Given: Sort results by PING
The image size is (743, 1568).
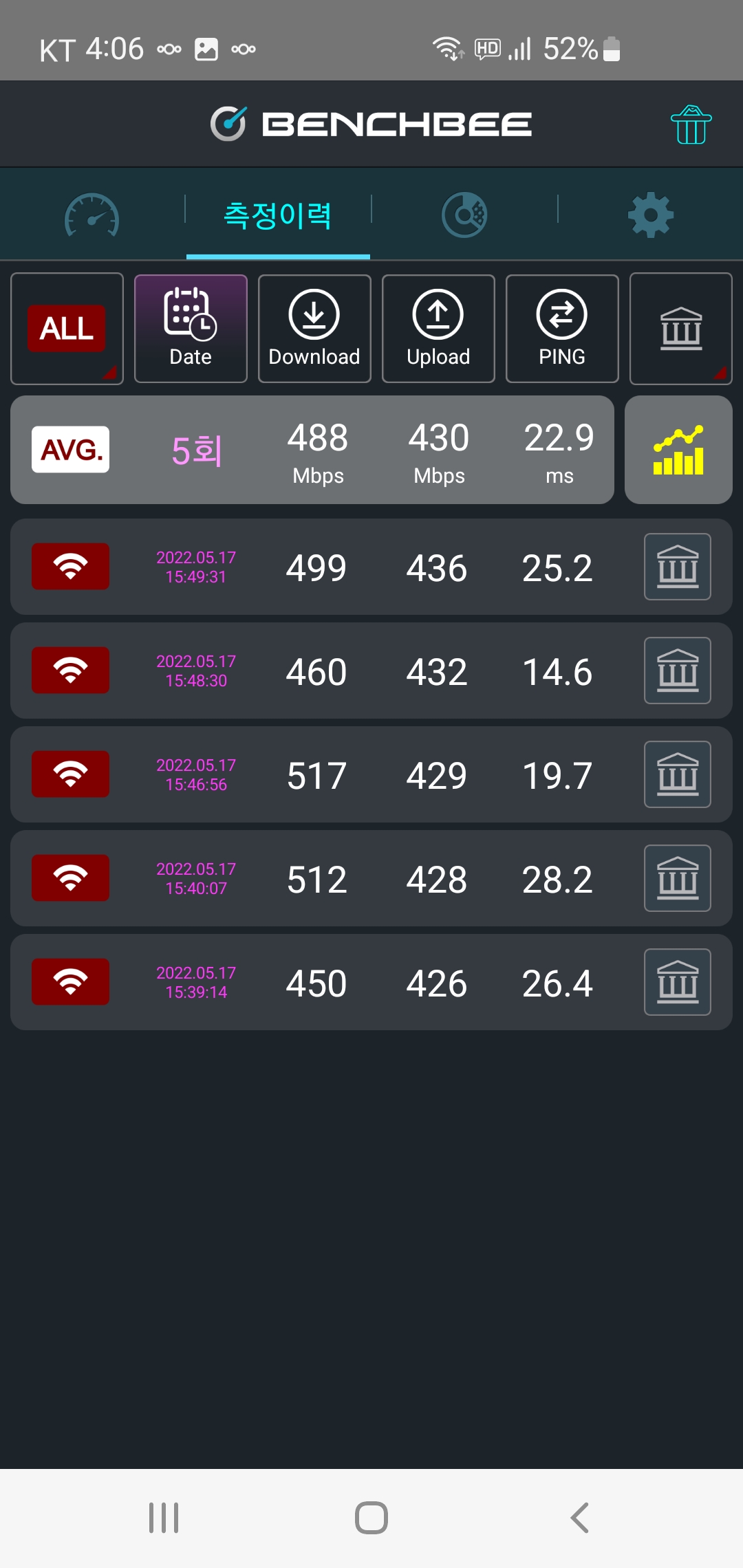Looking at the screenshot, I should pyautogui.click(x=562, y=329).
